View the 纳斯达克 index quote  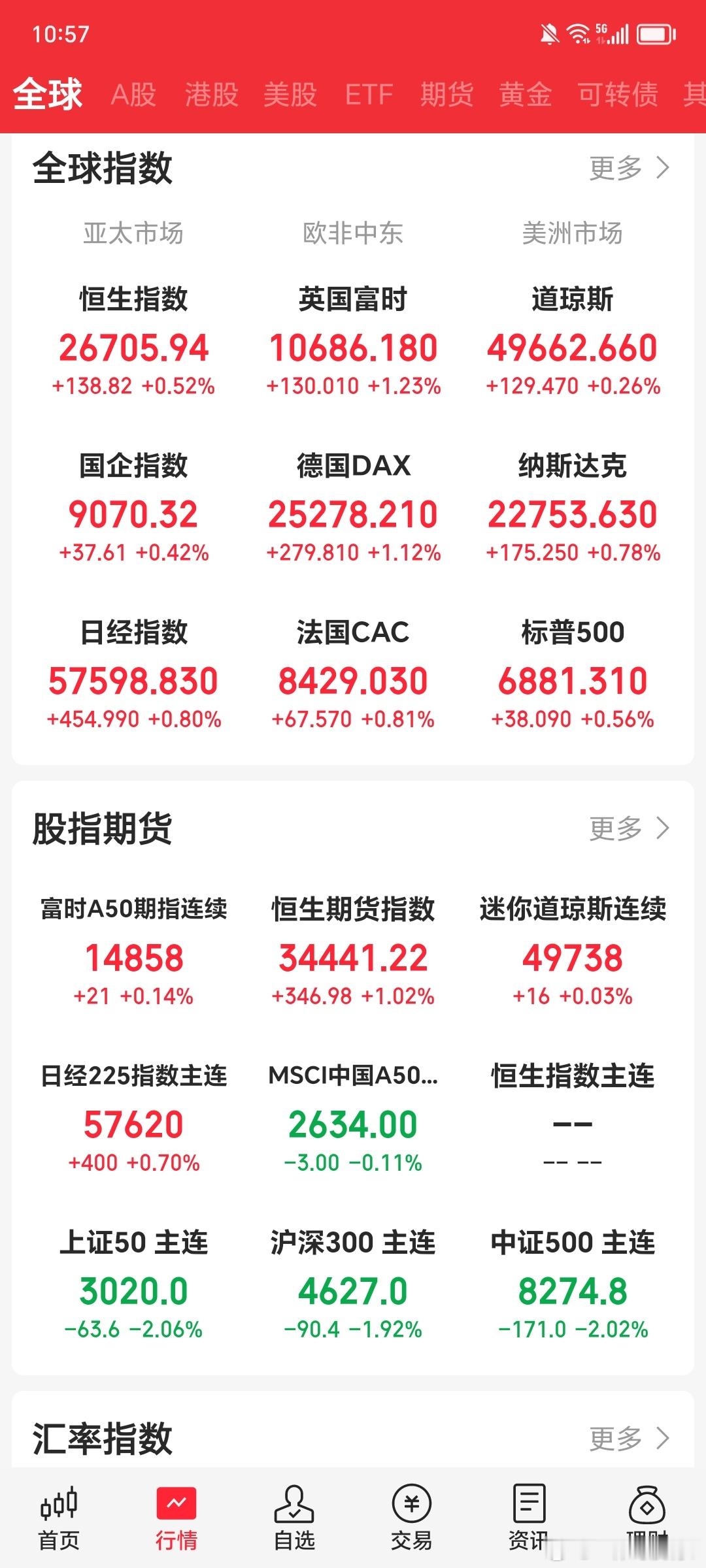coord(571,506)
